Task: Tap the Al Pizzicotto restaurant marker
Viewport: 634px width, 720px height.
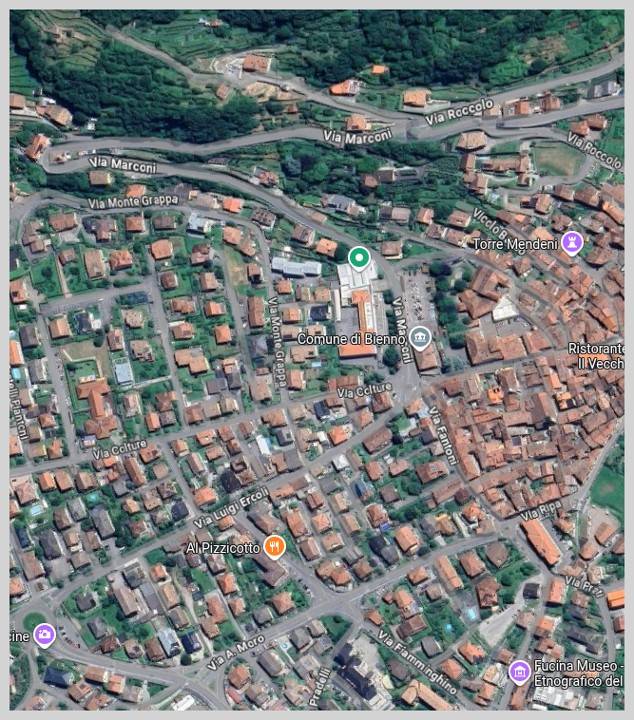Action: [x=275, y=547]
